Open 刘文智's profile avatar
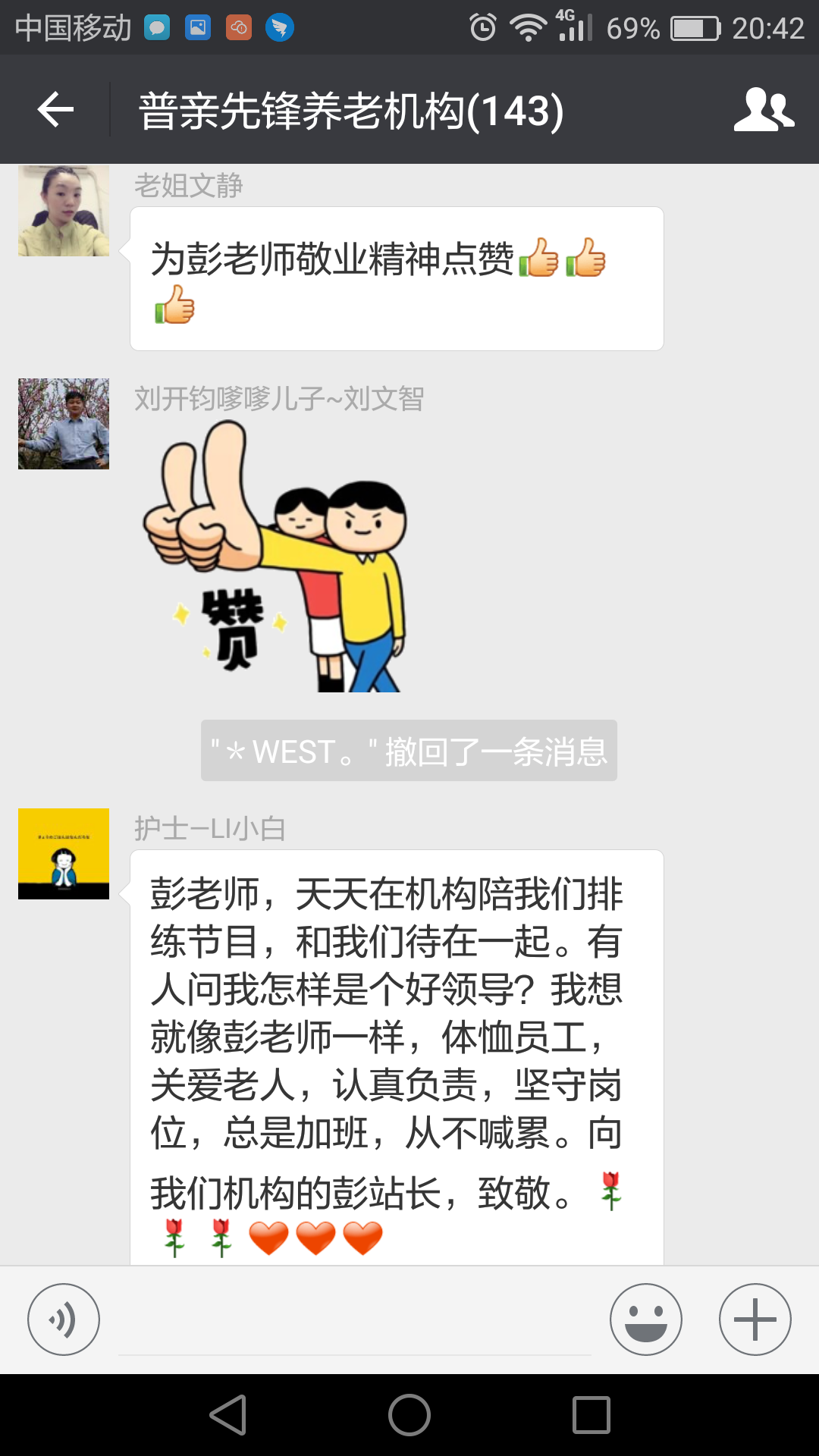819x1456 pixels. (64, 424)
